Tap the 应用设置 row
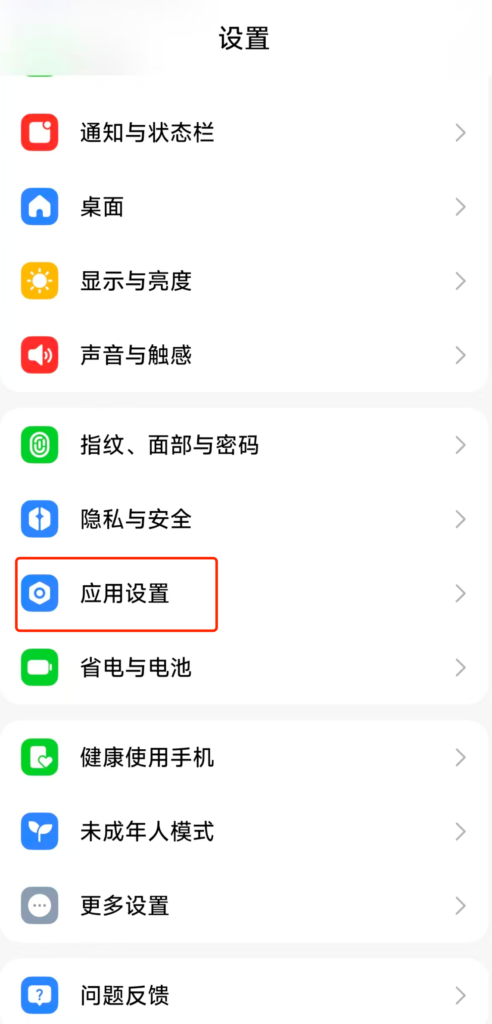Screen dimensions: 492x1024 pos(244,594)
